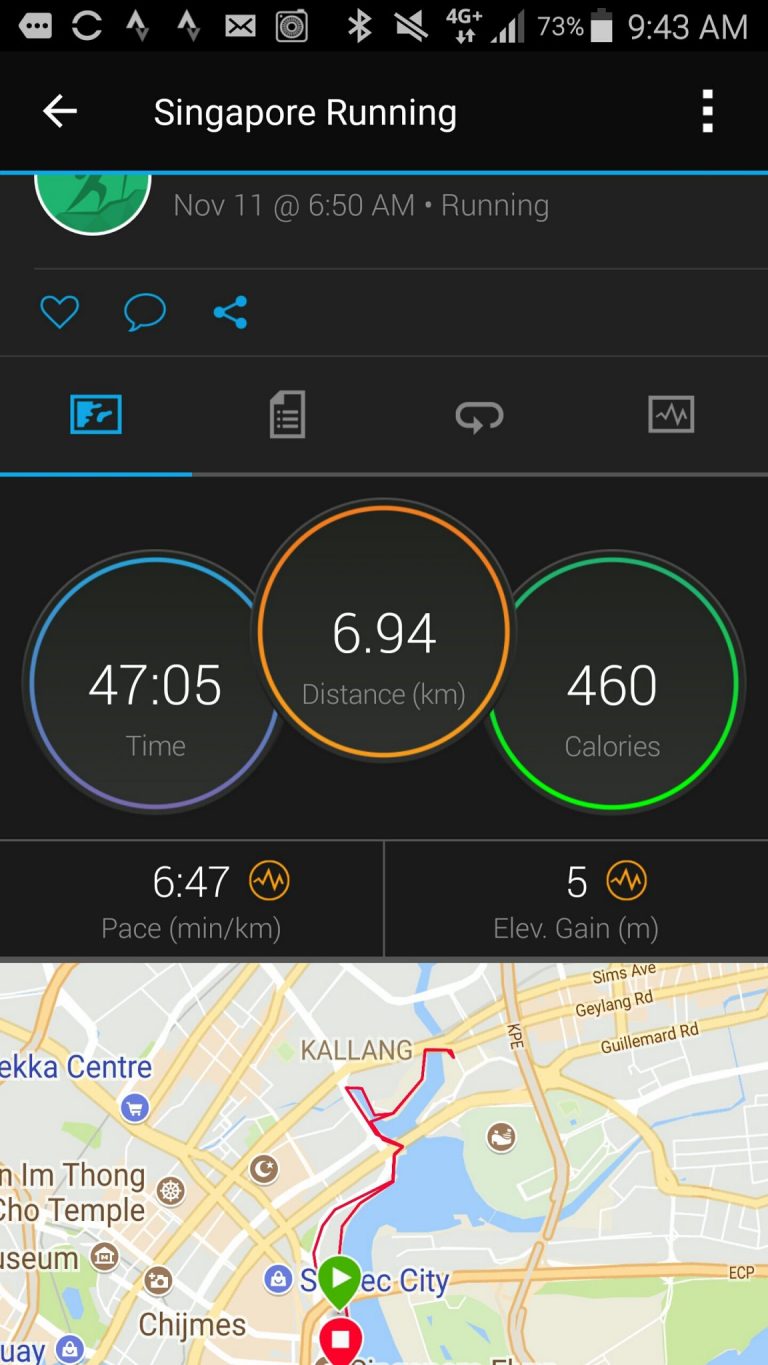Open pace chart icon beside 6:47
Screen dimensions: 768x1365
[269, 881]
